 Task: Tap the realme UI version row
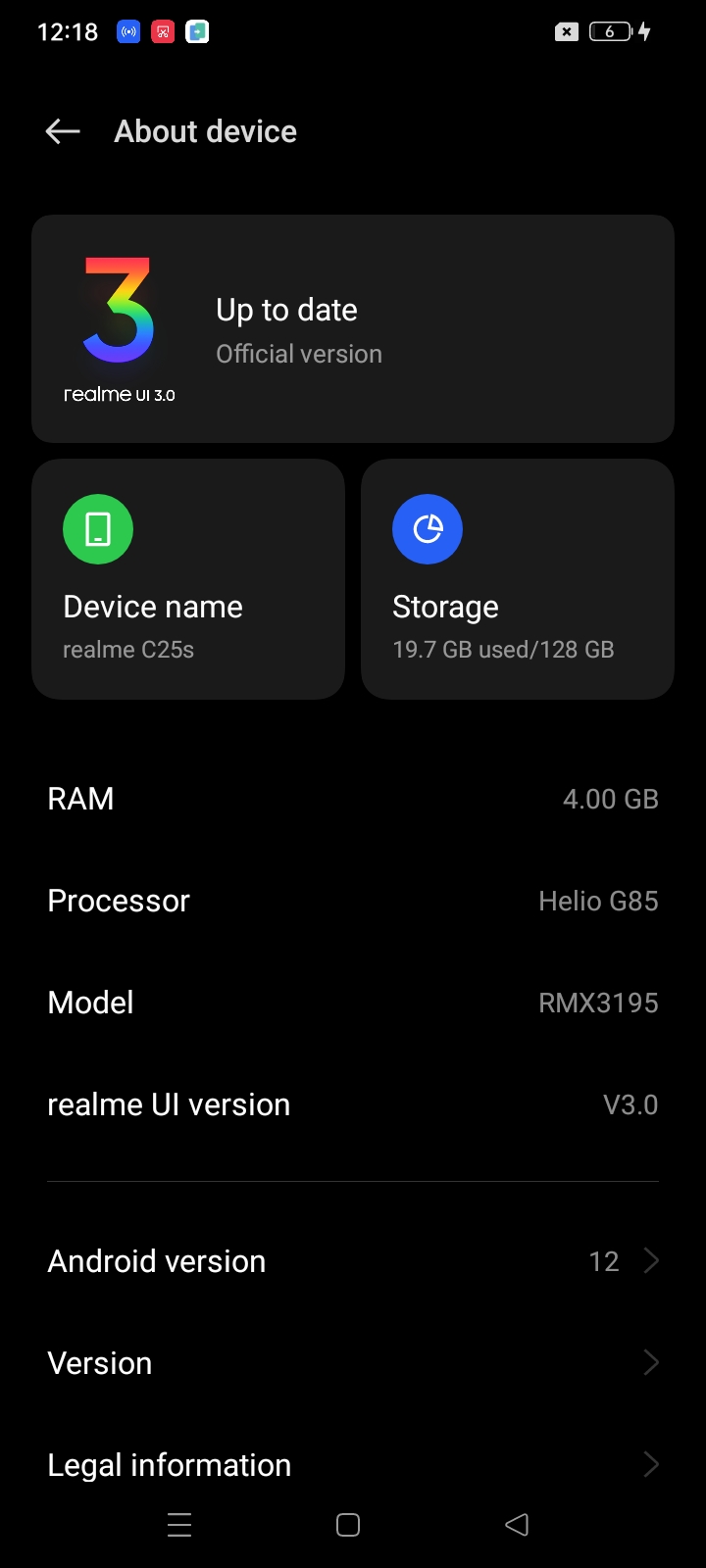pyautogui.click(x=353, y=1104)
